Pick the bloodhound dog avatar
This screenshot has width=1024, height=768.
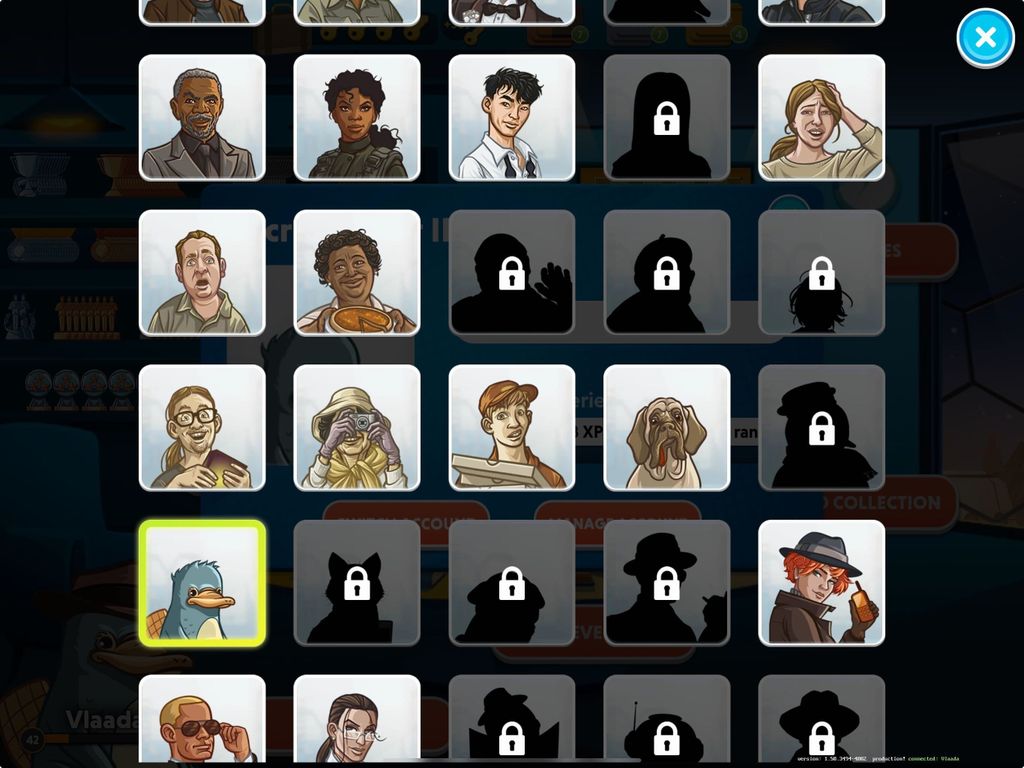667,428
